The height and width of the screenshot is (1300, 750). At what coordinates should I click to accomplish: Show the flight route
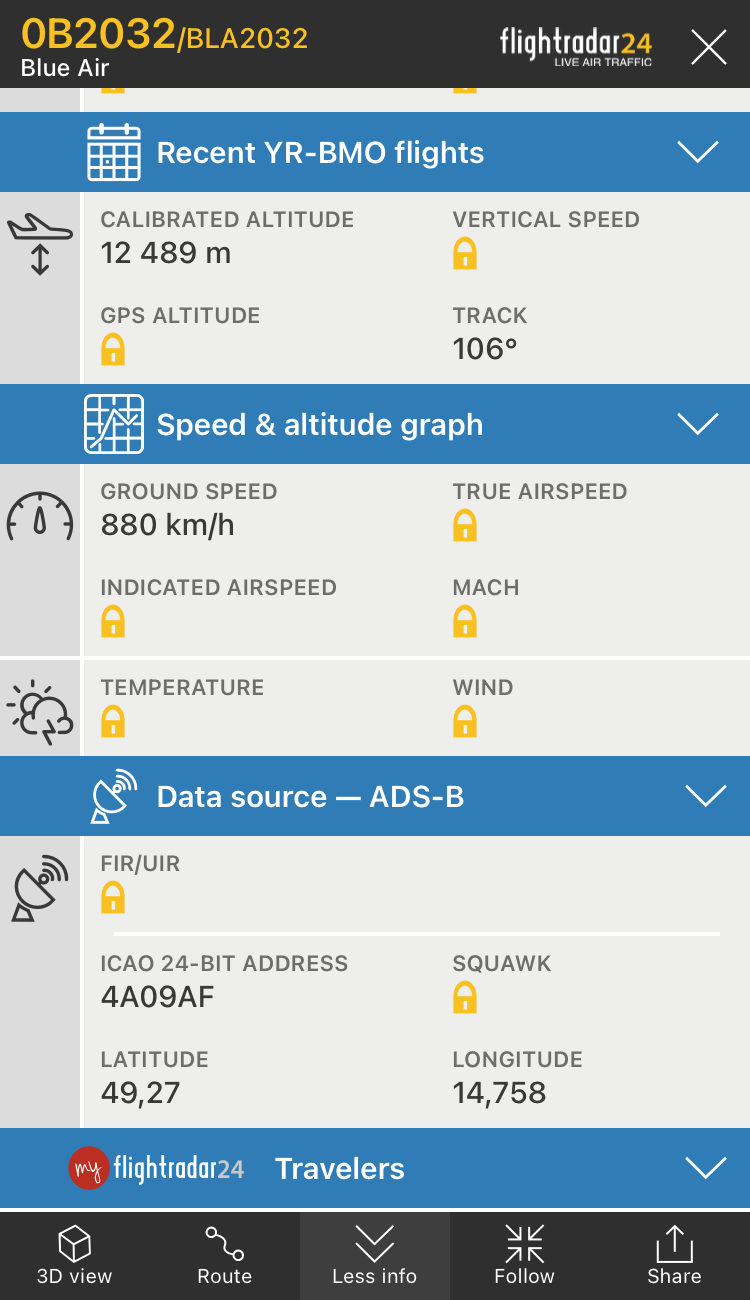[x=225, y=1256]
